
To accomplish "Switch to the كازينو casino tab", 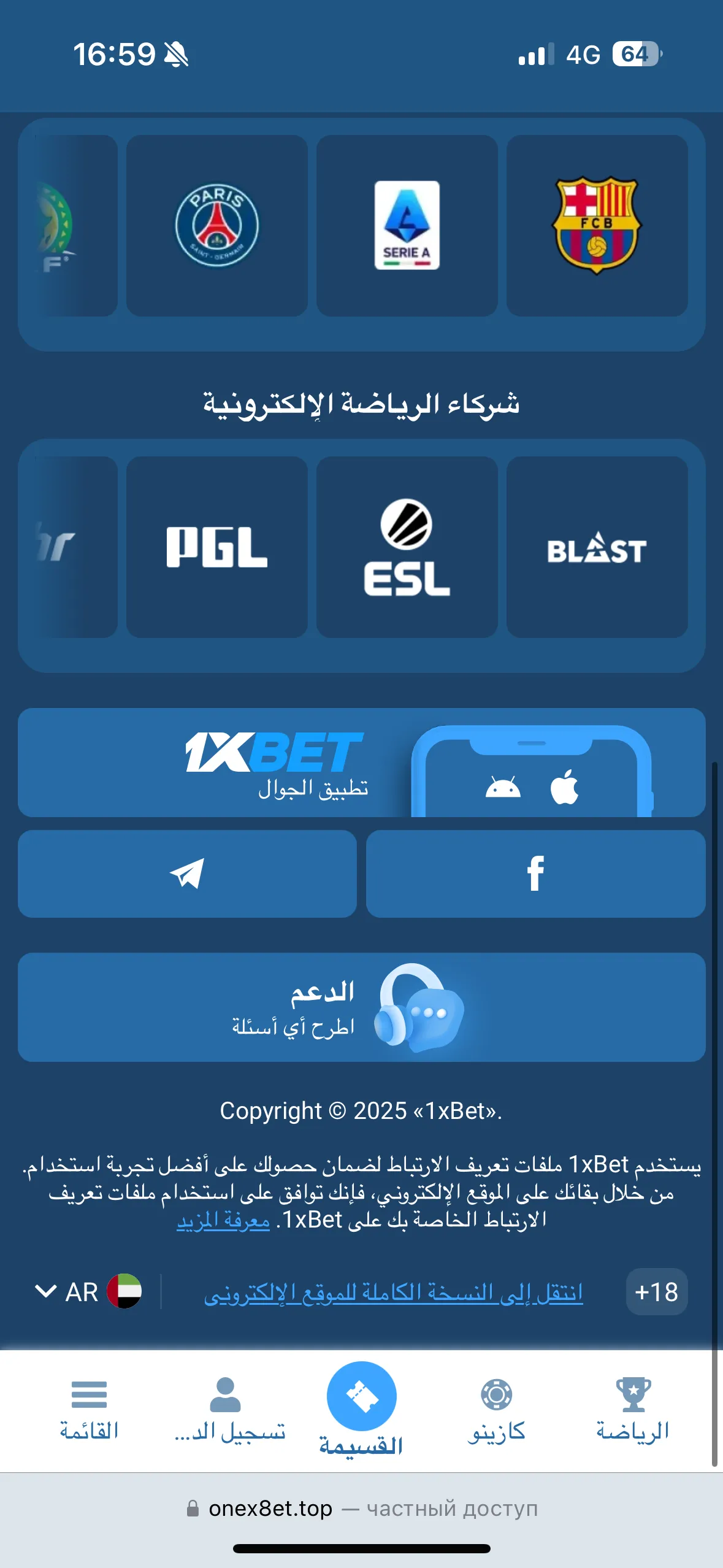I will coord(496,1410).
